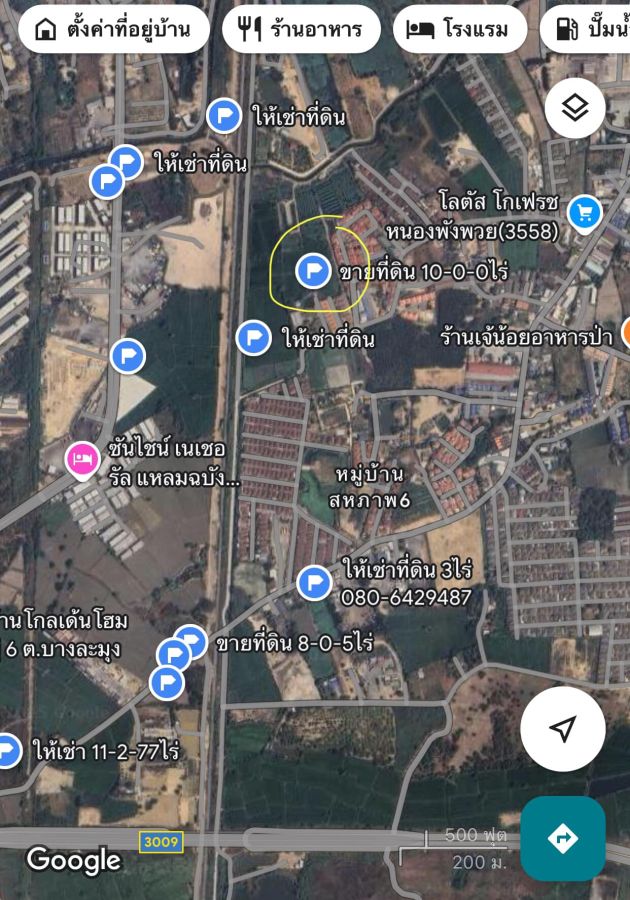Open marker ขายที่ดิน 10-0-0ไร่
630x900 pixels.
[x=314, y=270]
